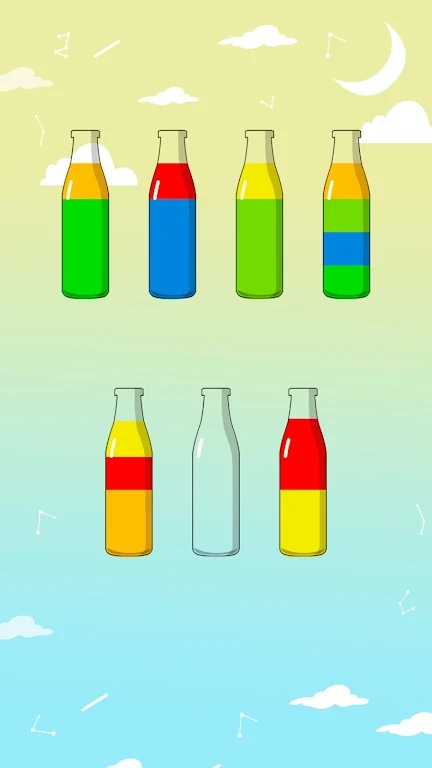Screen dimensions: 432x768
Task: Select the bottle with red over yellow
Action: coord(303,472)
